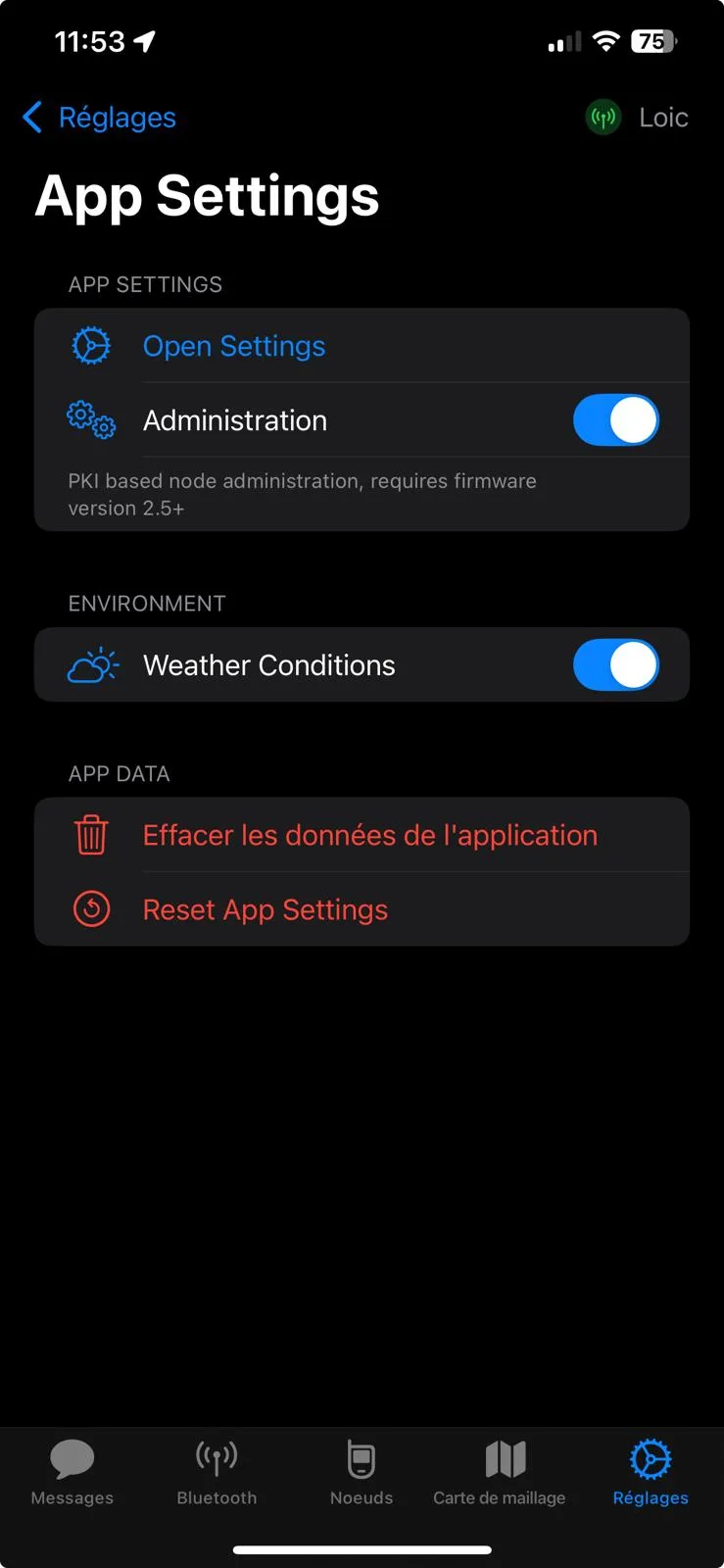Screen dimensions: 724x1568
Task: Select Effacer les données de l'application
Action: 362,835
